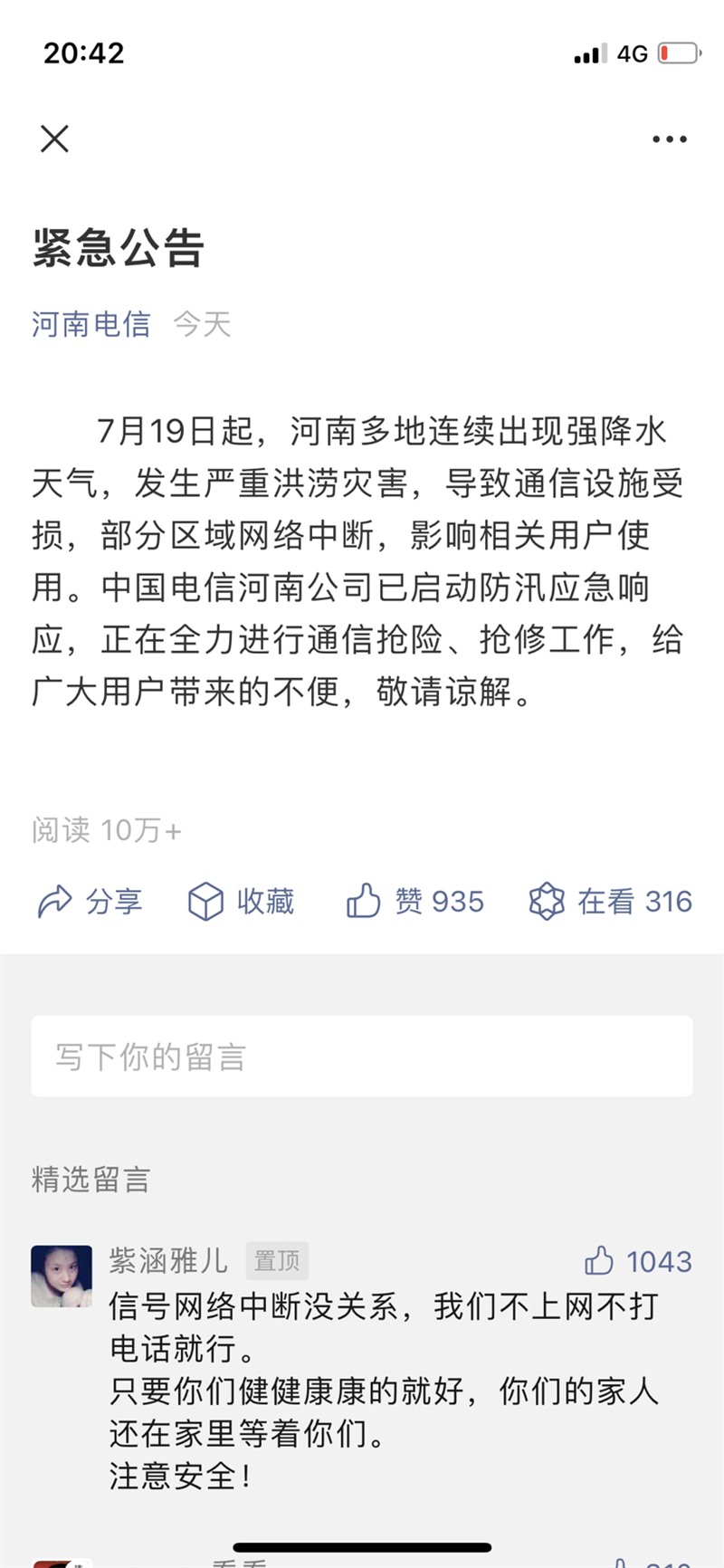Like the article (赞 935)
This screenshot has width=724, height=1568.
pyautogui.click(x=415, y=902)
